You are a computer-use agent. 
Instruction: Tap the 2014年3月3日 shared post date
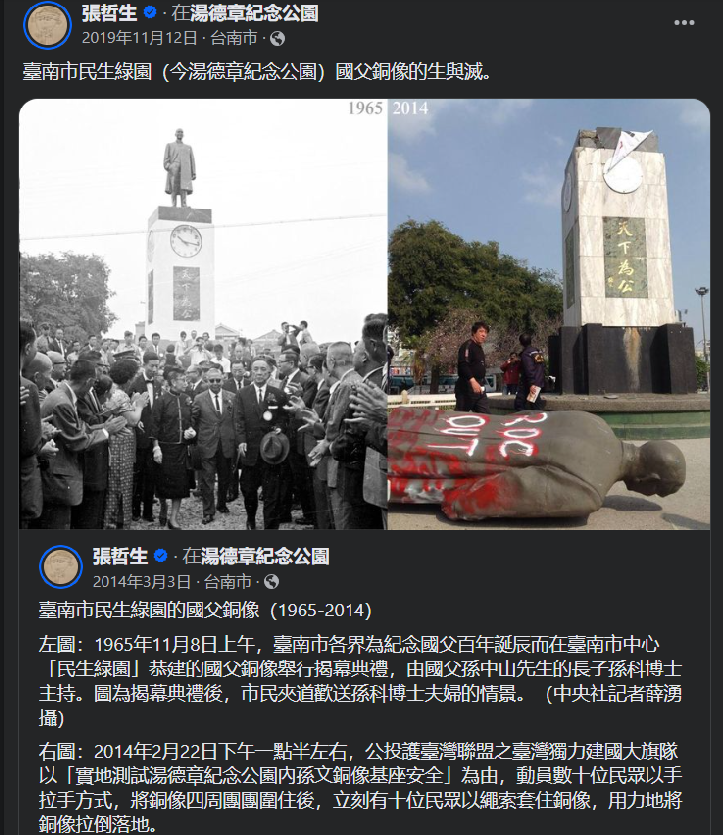pyautogui.click(x=140, y=581)
